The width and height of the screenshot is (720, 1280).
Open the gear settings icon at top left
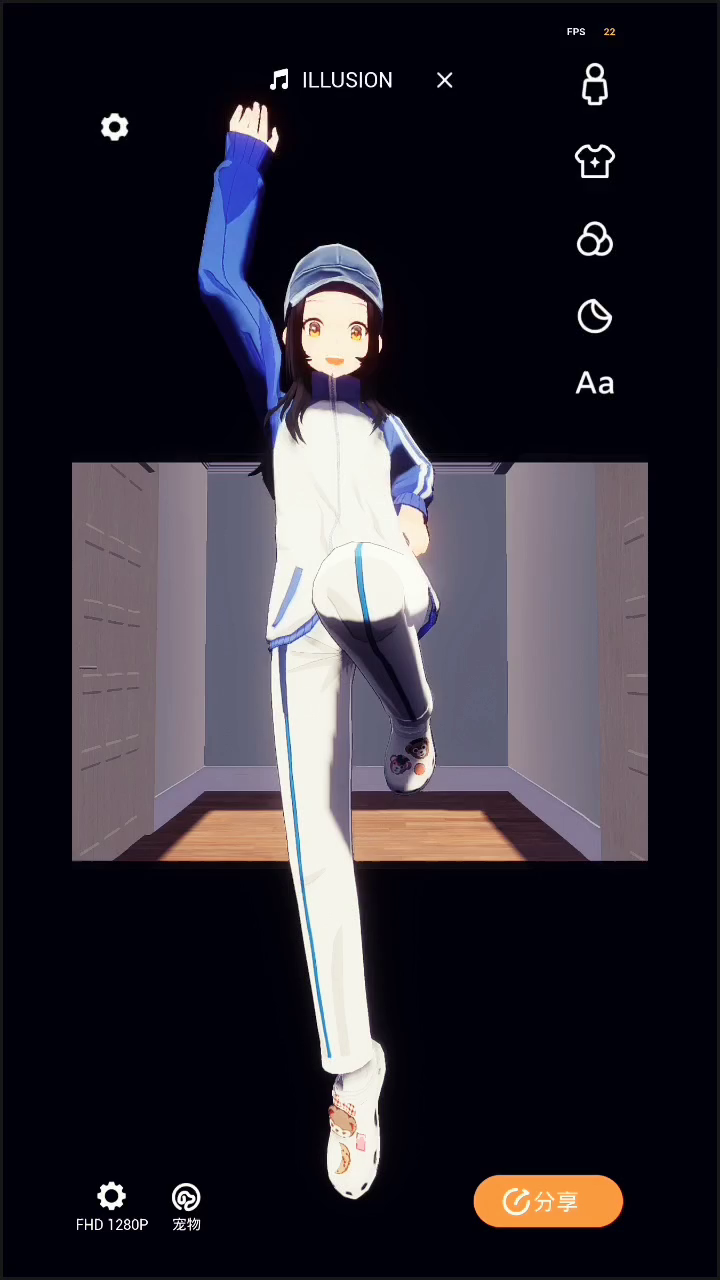coord(115,127)
